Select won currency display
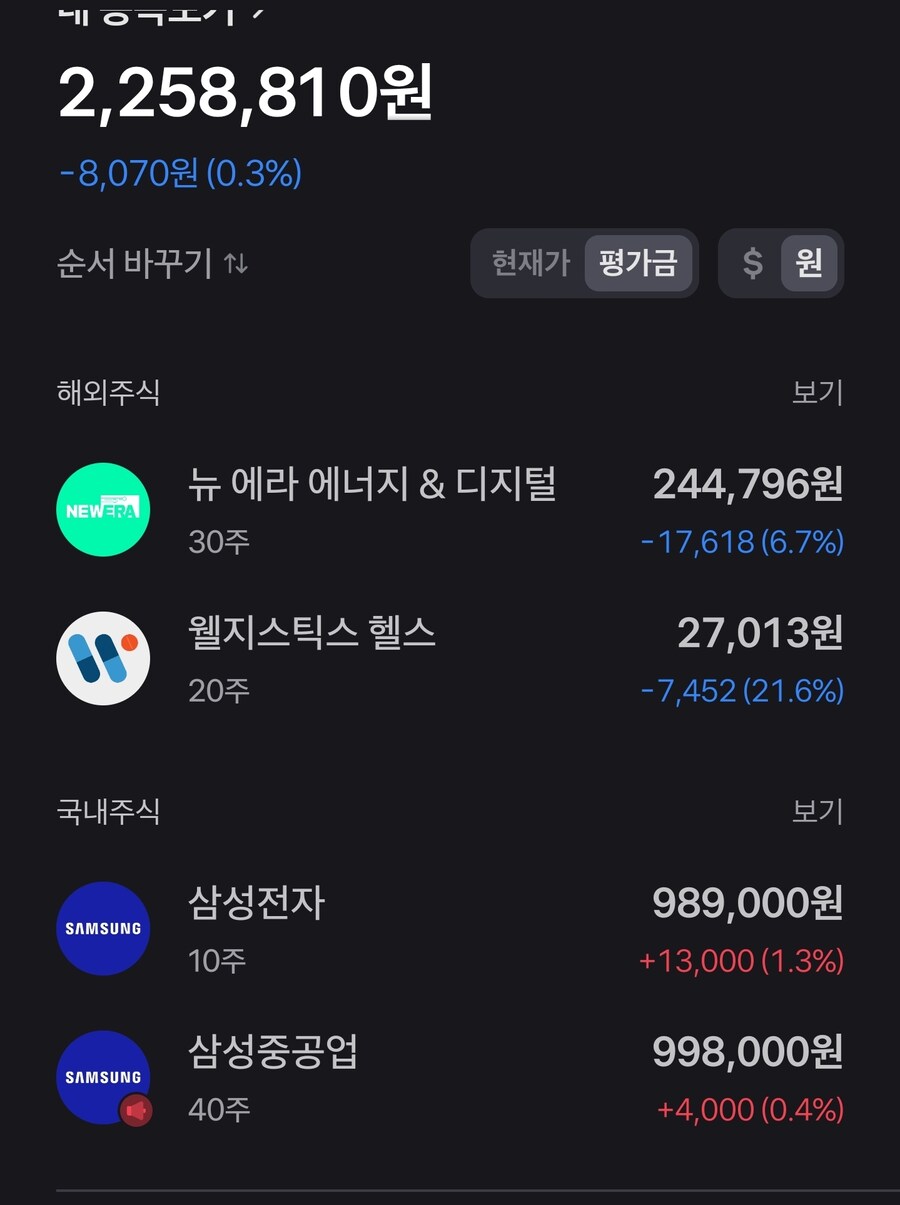The image size is (900, 1205). [809, 263]
